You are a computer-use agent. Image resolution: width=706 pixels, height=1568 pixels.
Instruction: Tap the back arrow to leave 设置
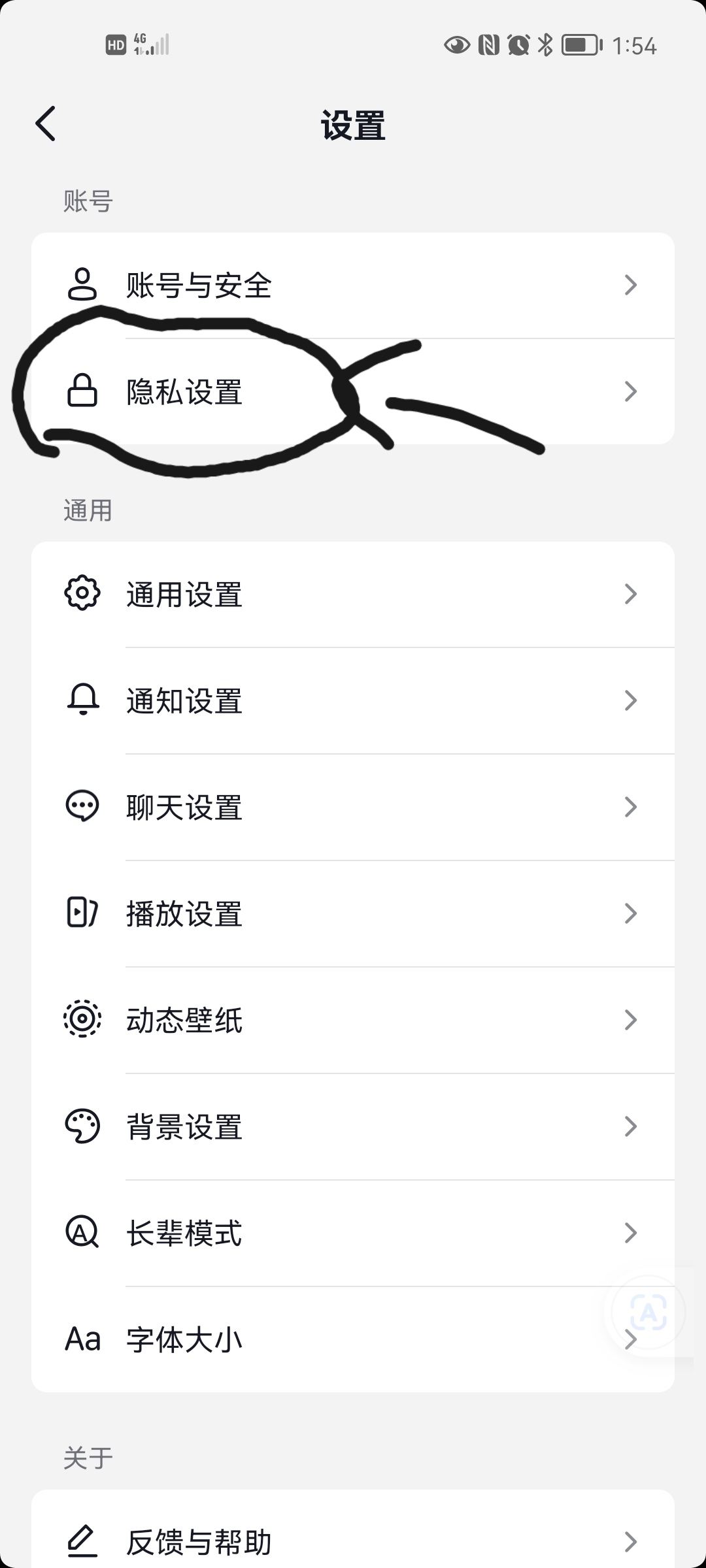[47, 123]
